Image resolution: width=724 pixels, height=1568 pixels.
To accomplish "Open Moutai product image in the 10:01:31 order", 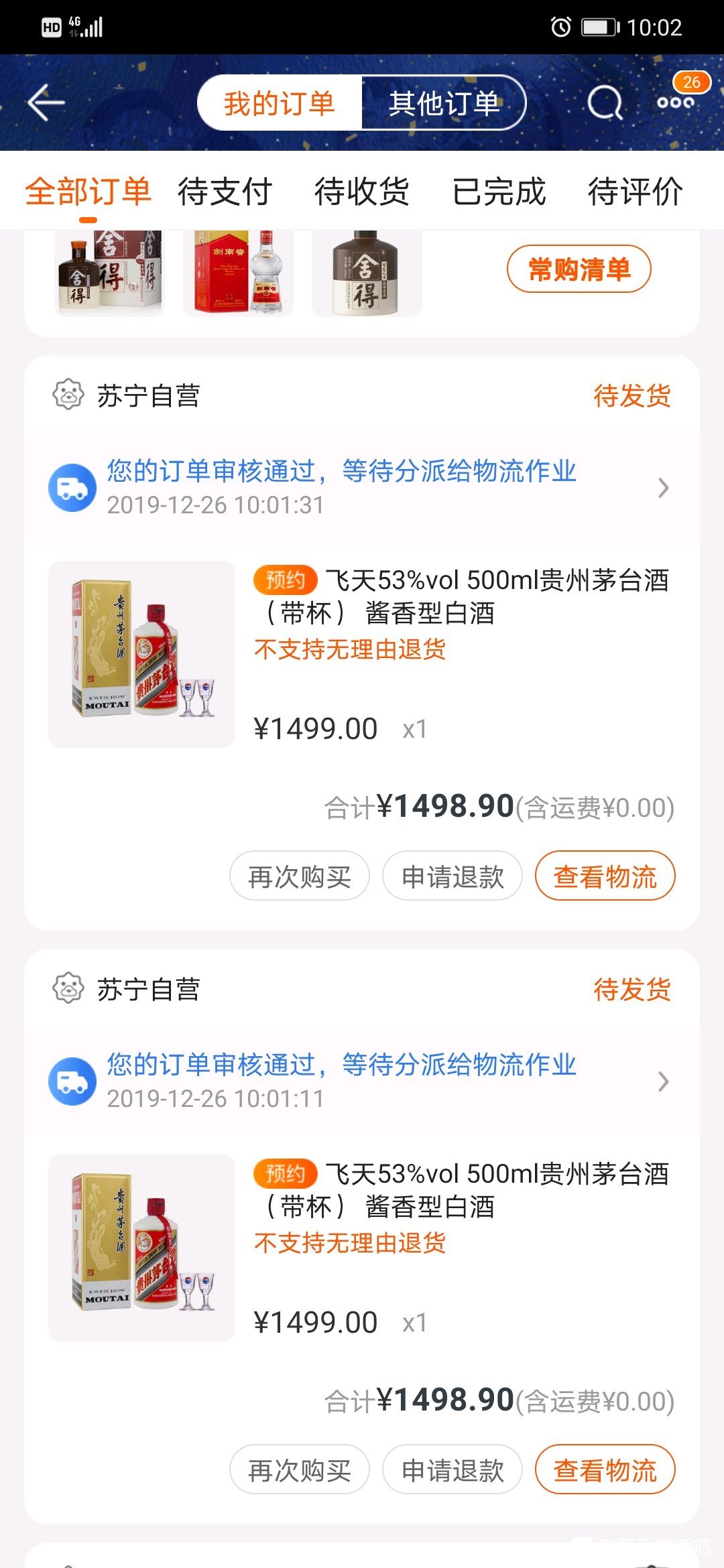I will (x=142, y=654).
